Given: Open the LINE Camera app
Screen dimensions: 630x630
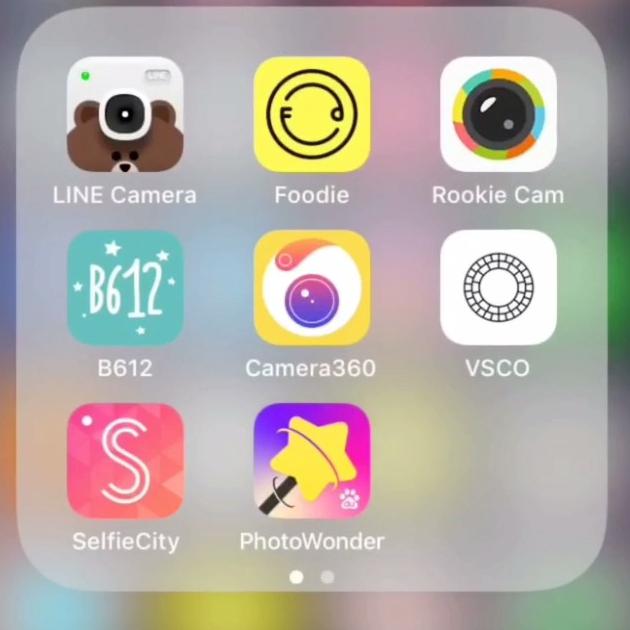Looking at the screenshot, I should coord(125,114).
